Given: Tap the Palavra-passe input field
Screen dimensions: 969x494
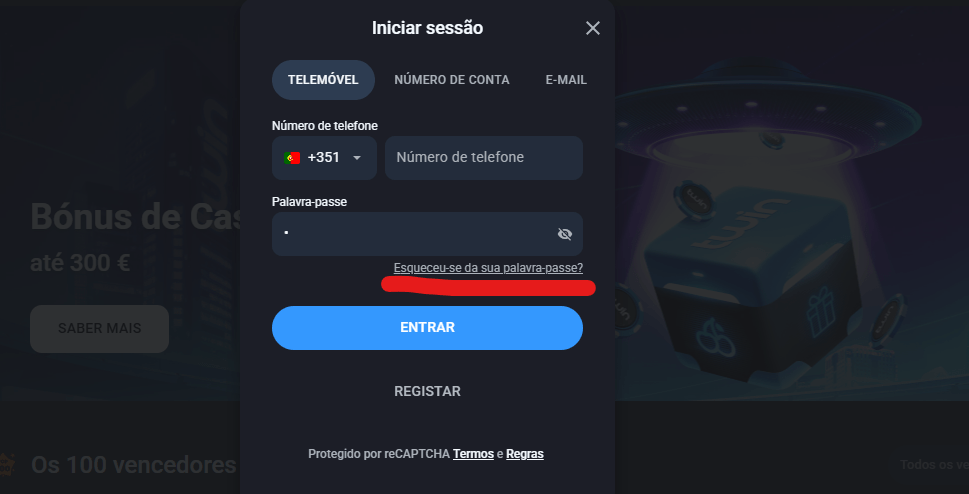Looking at the screenshot, I should 410,234.
